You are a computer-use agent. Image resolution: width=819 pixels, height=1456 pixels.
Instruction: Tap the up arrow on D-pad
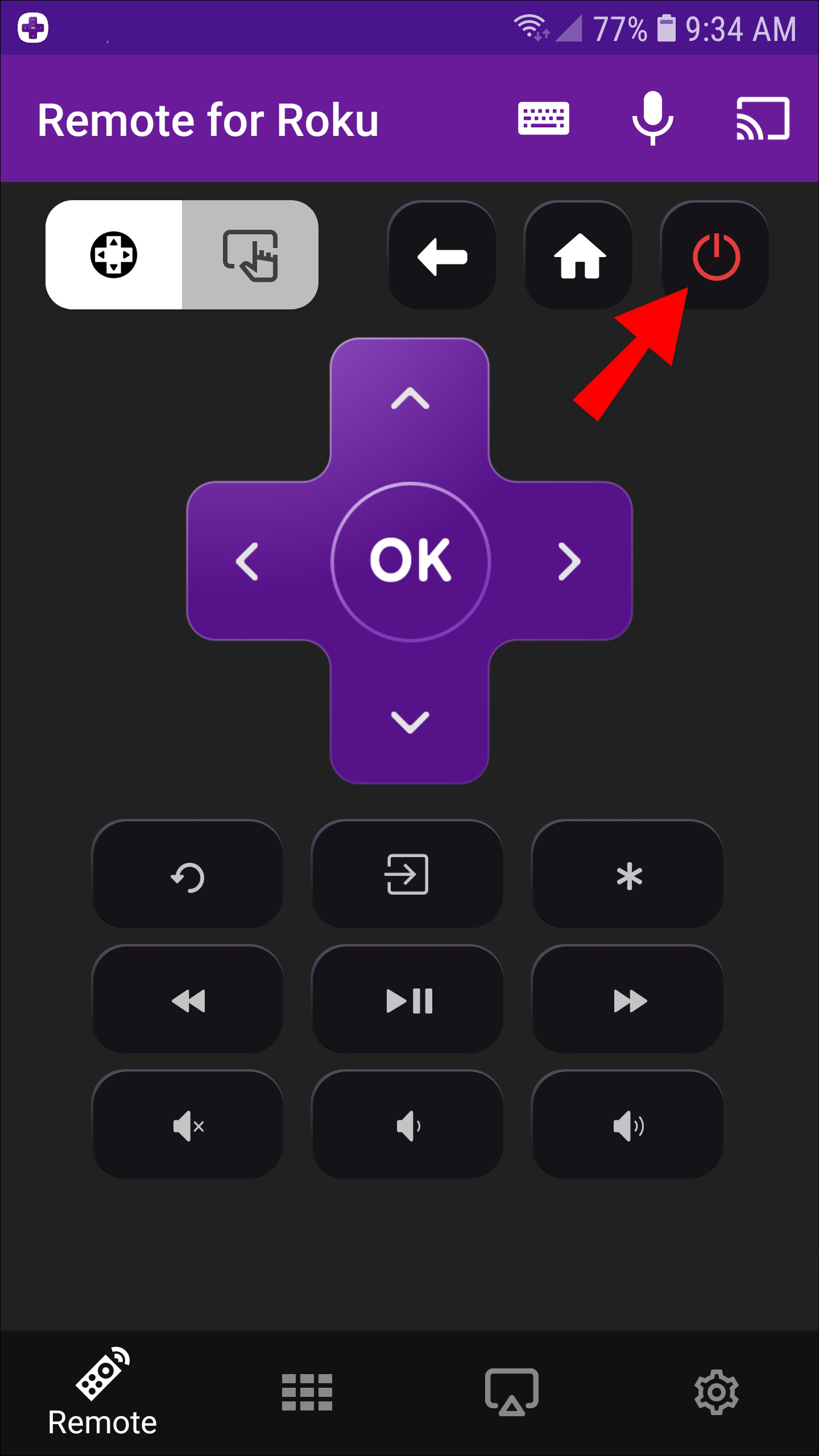click(410, 398)
